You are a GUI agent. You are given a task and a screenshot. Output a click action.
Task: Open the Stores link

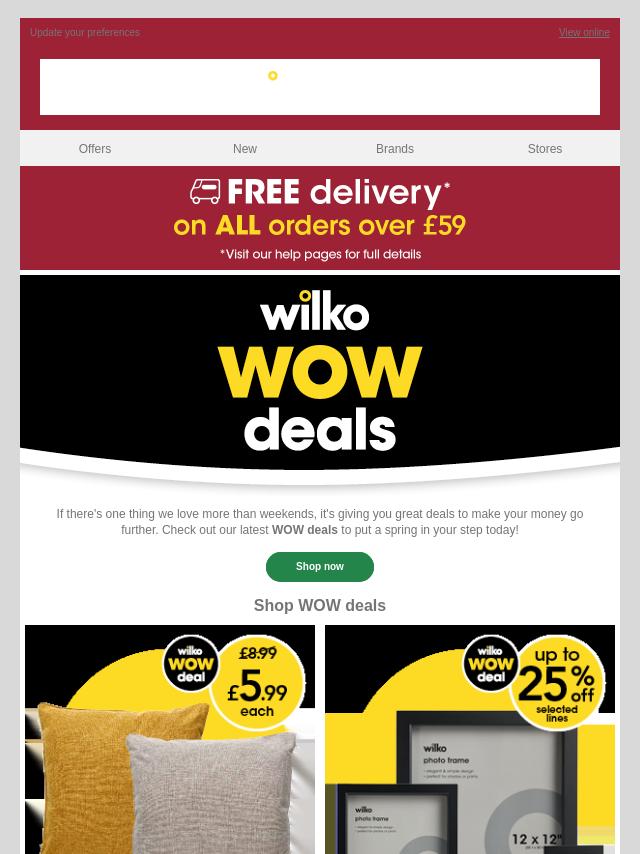pos(545,149)
